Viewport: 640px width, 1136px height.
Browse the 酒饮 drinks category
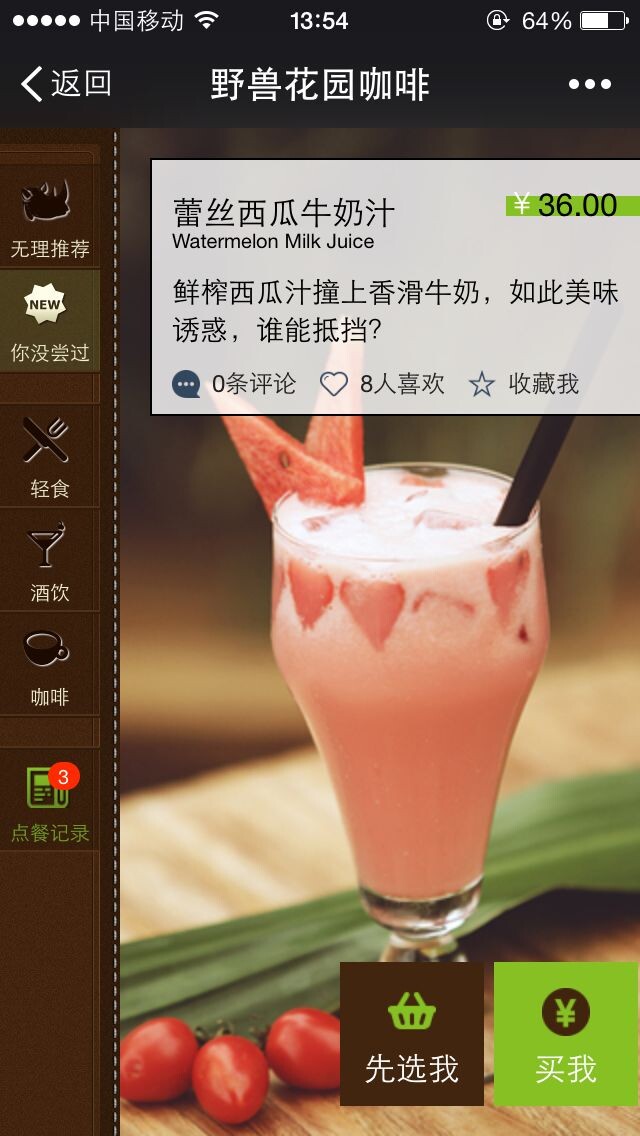pos(49,560)
